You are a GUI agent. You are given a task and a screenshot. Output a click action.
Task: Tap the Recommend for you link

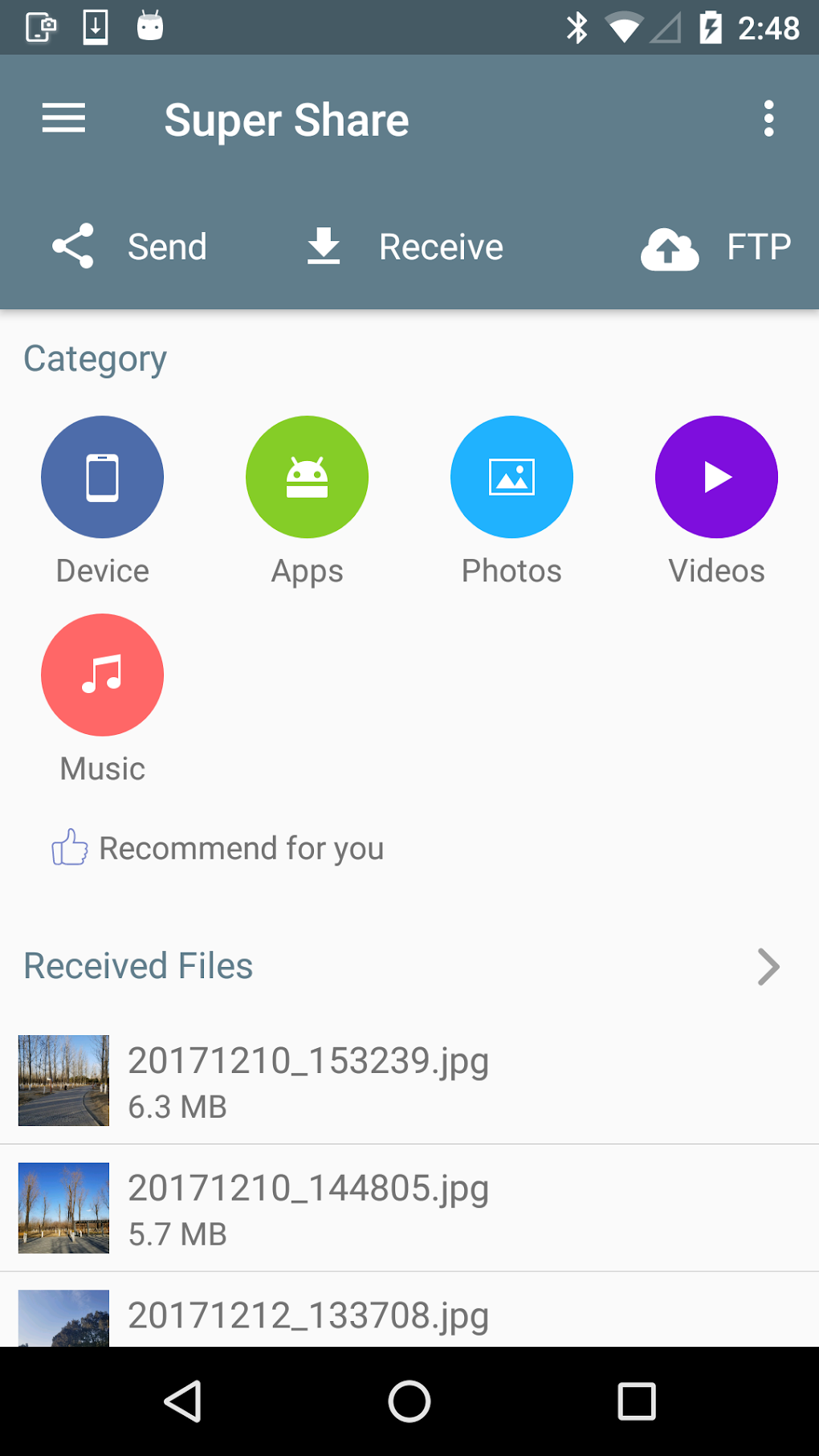coord(241,847)
